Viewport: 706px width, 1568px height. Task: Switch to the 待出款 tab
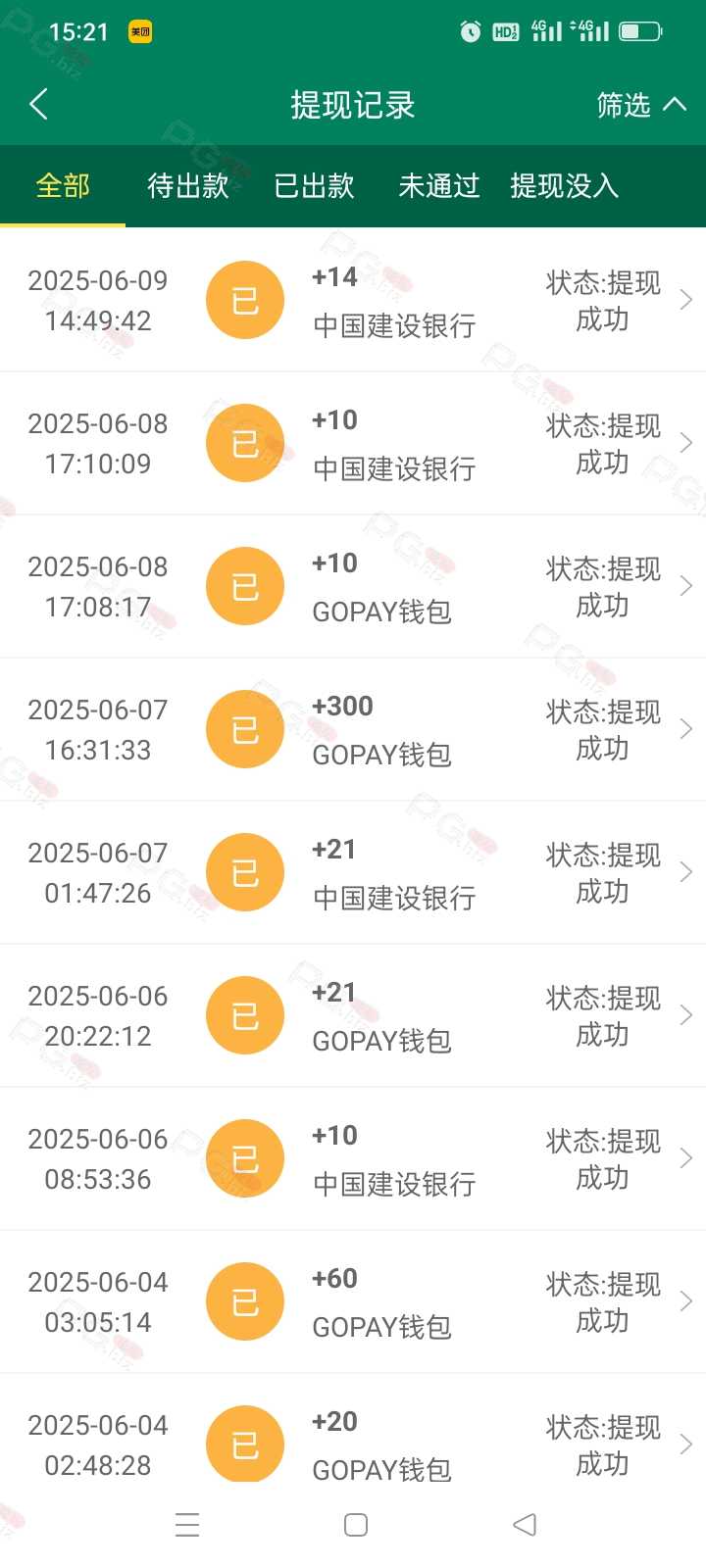[x=188, y=185]
